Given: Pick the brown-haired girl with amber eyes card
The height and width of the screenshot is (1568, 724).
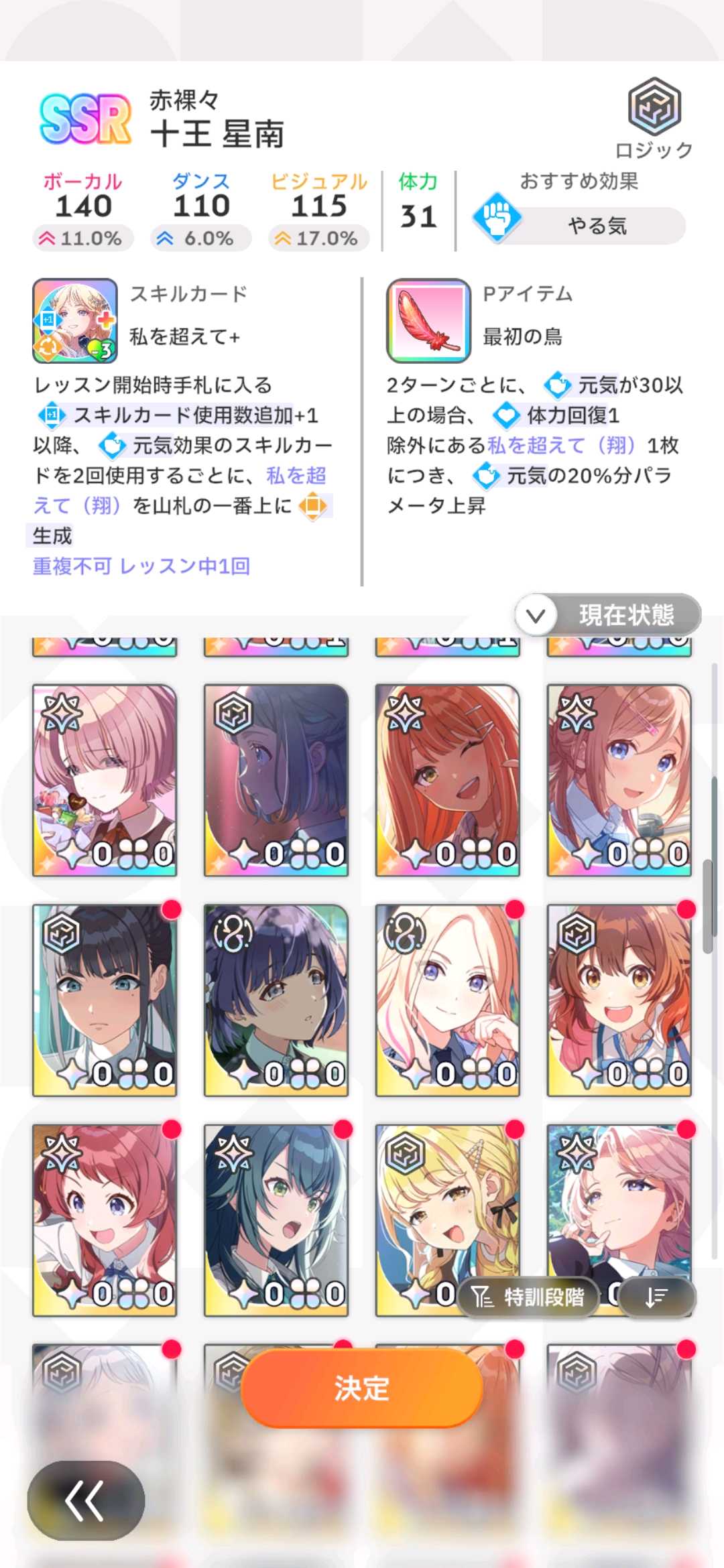Looking at the screenshot, I should (619, 1000).
